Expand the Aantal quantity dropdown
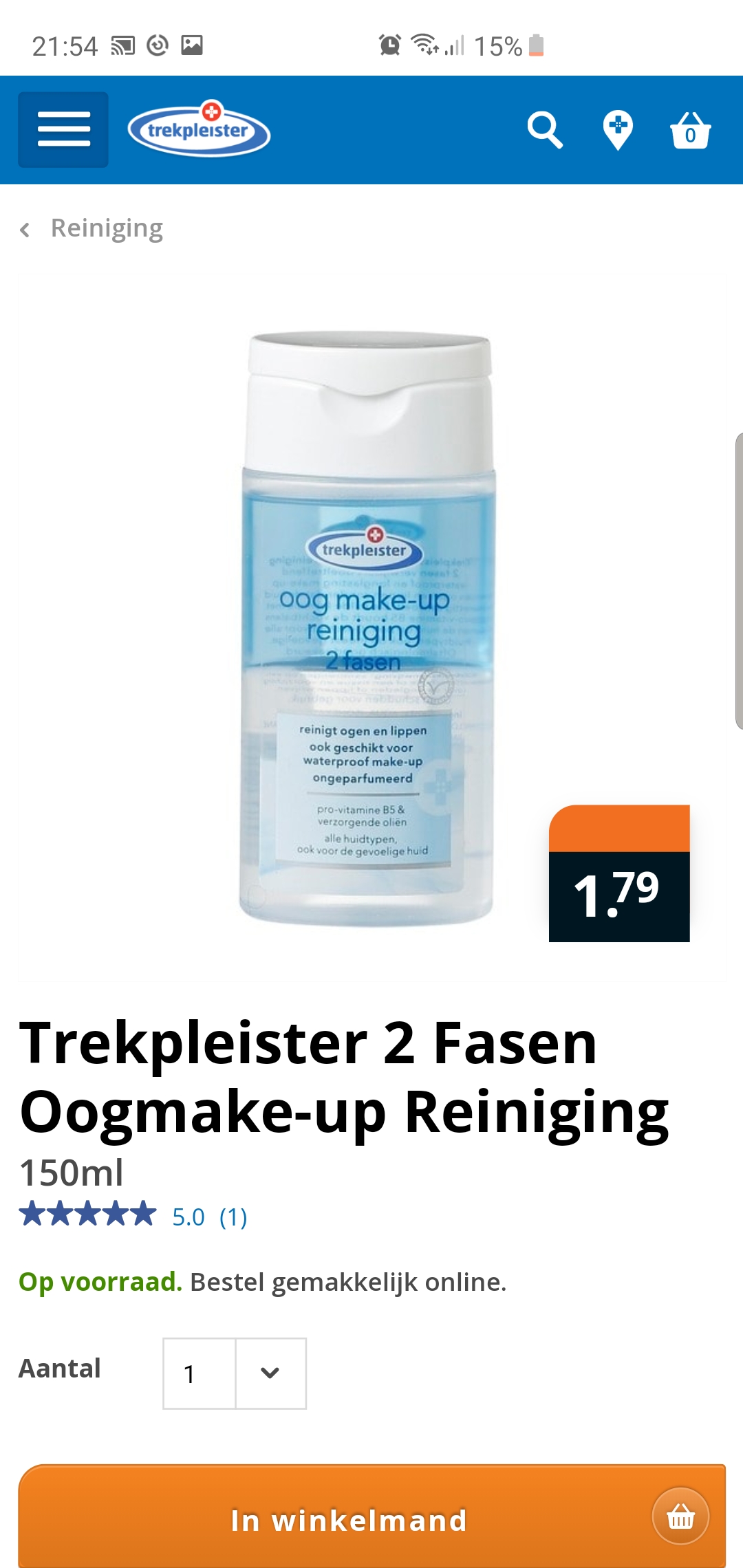 tap(235, 1373)
